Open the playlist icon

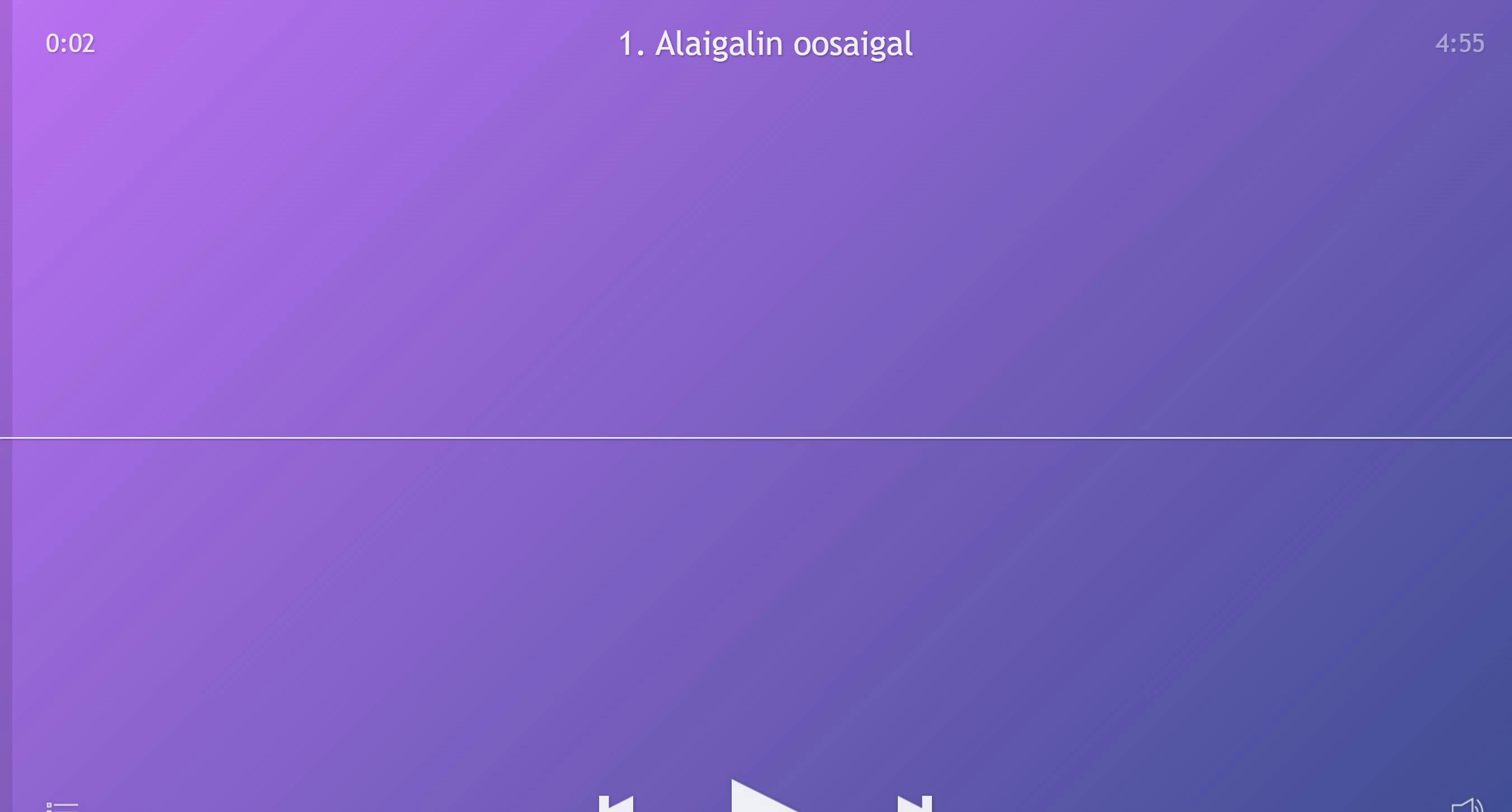tap(62, 807)
